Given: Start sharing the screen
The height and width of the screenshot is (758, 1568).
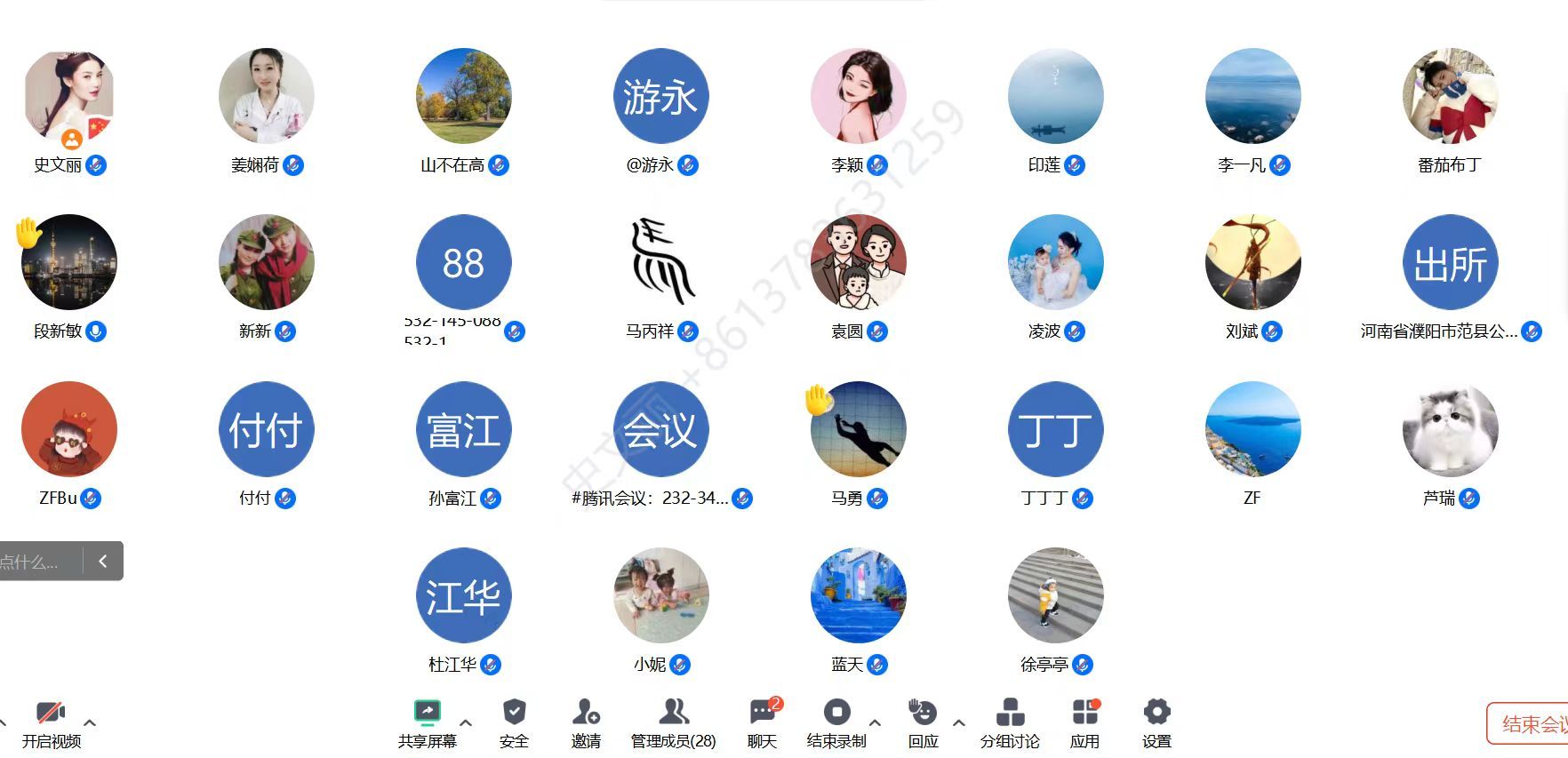Looking at the screenshot, I should coord(427,723).
